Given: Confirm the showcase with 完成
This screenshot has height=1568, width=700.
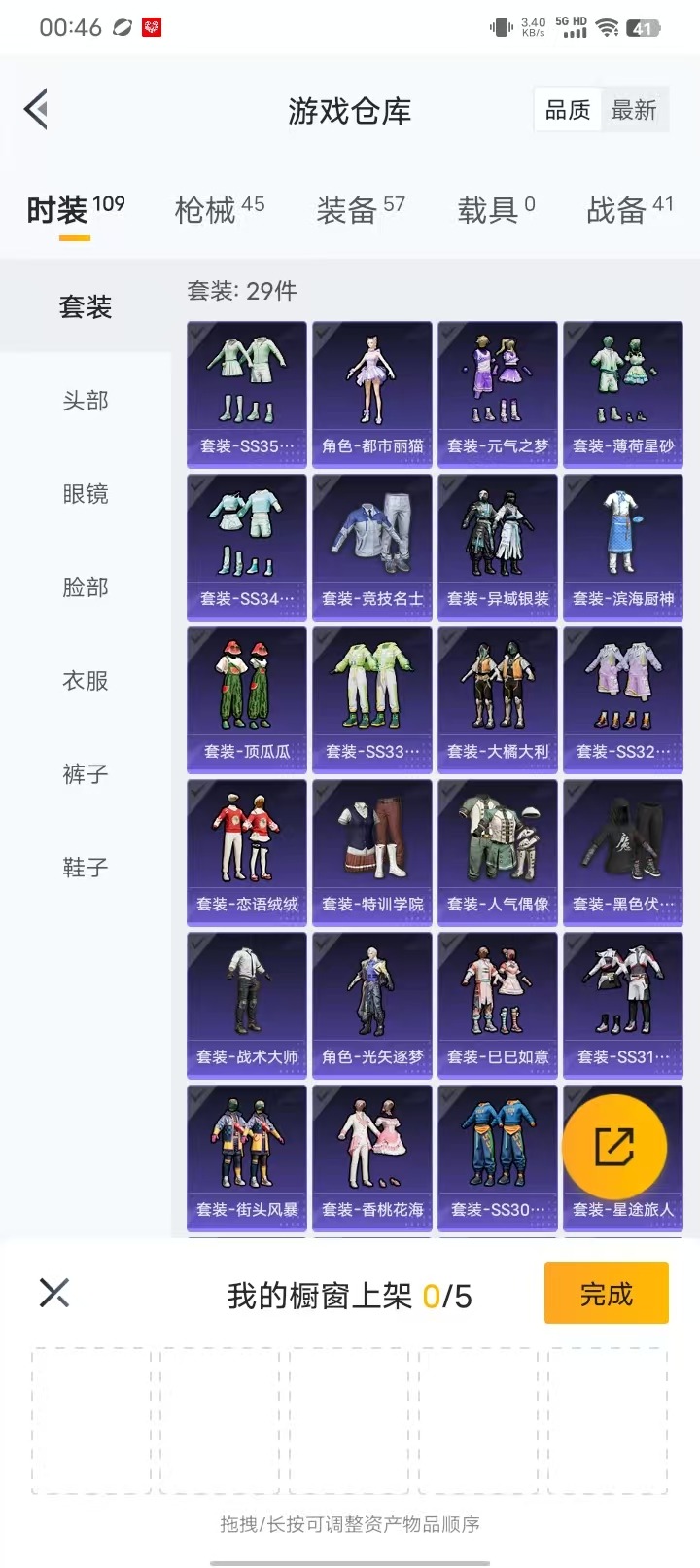Looking at the screenshot, I should pos(606,1294).
